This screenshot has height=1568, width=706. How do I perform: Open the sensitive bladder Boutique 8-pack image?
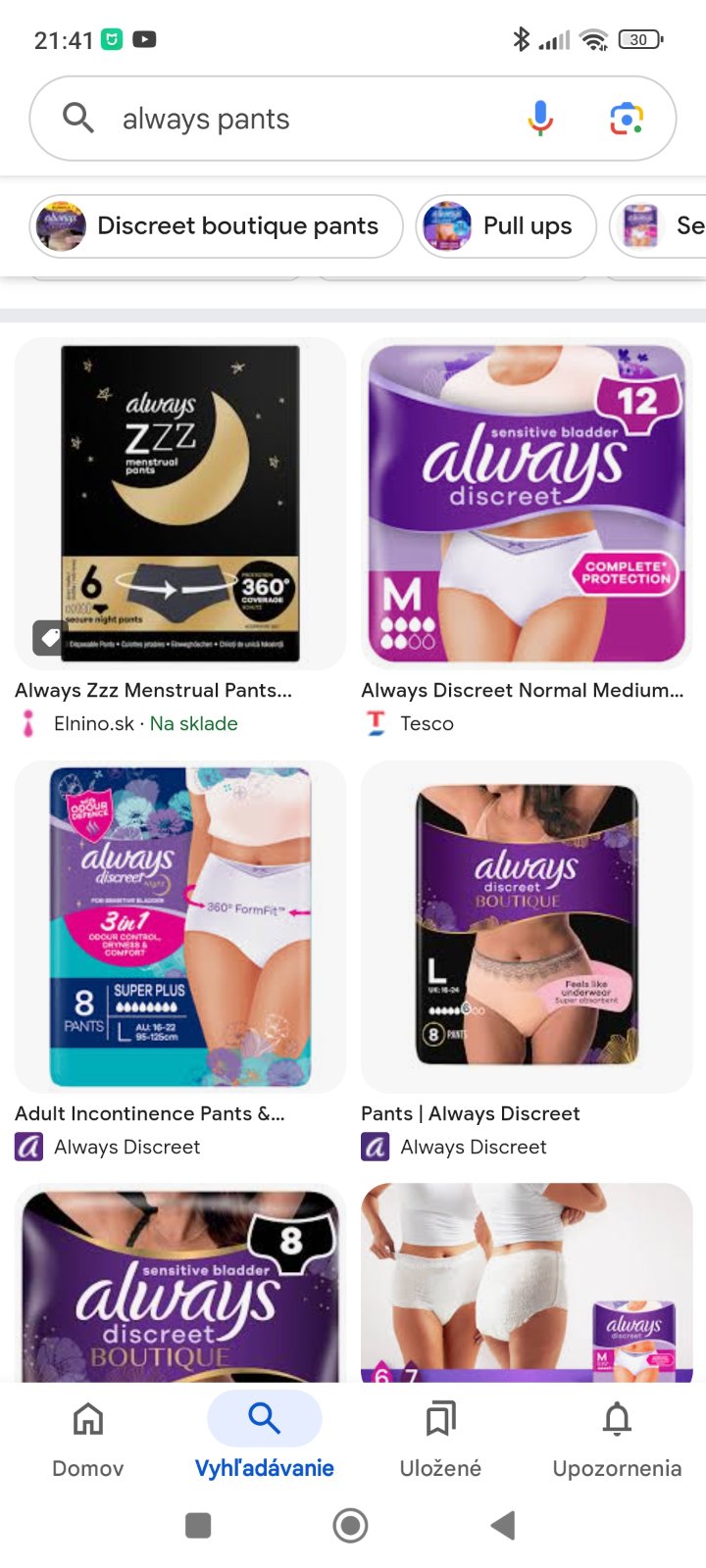point(180,1284)
